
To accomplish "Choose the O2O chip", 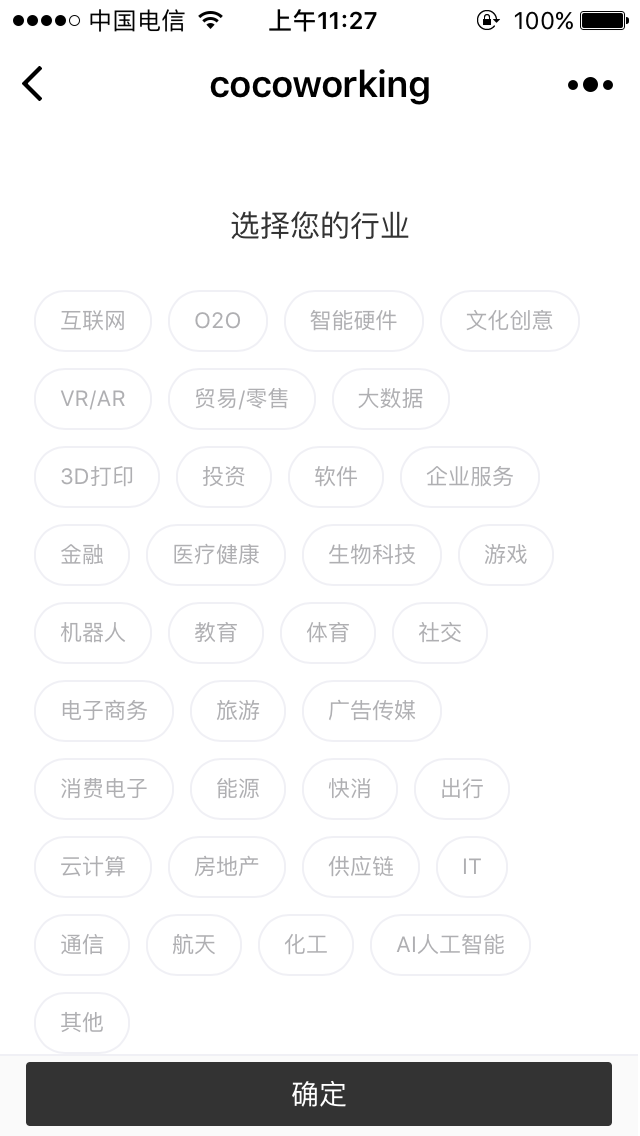I will coord(217,320).
